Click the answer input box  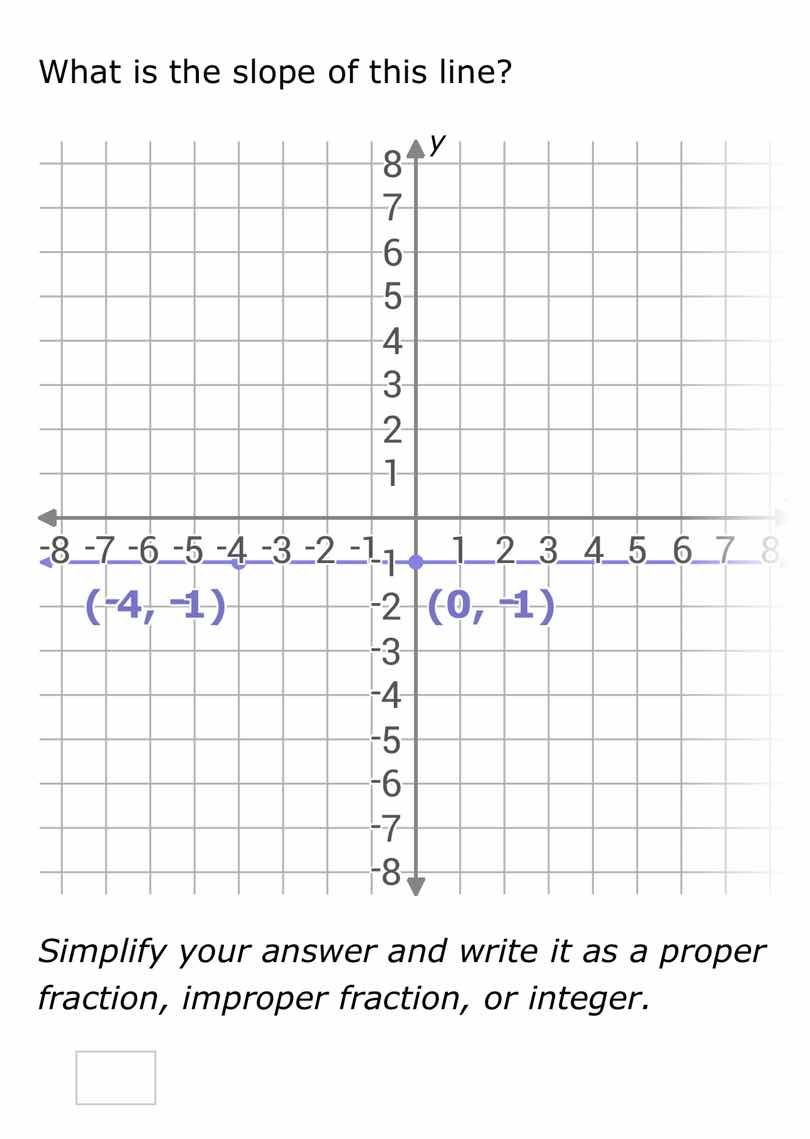(115, 1078)
